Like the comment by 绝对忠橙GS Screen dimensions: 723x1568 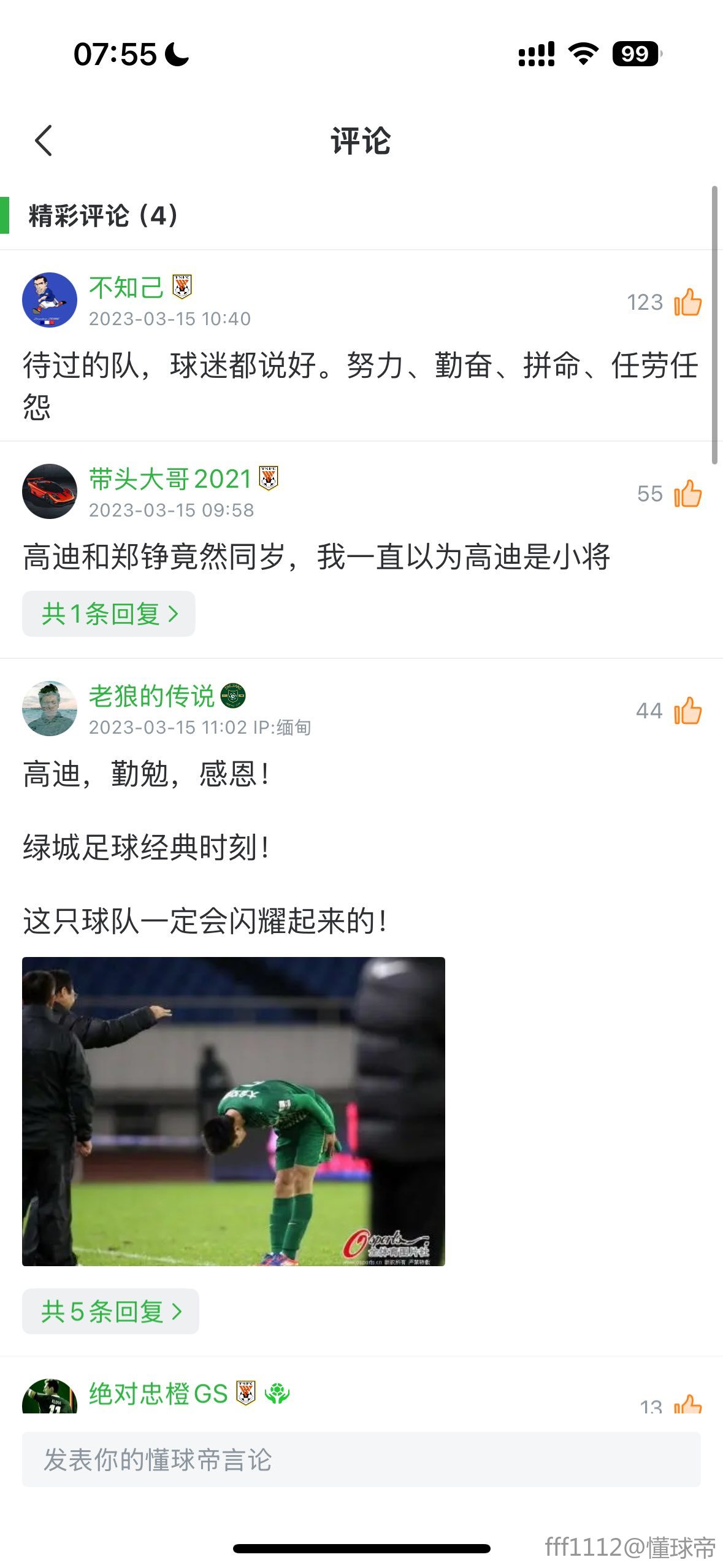coord(687,1404)
